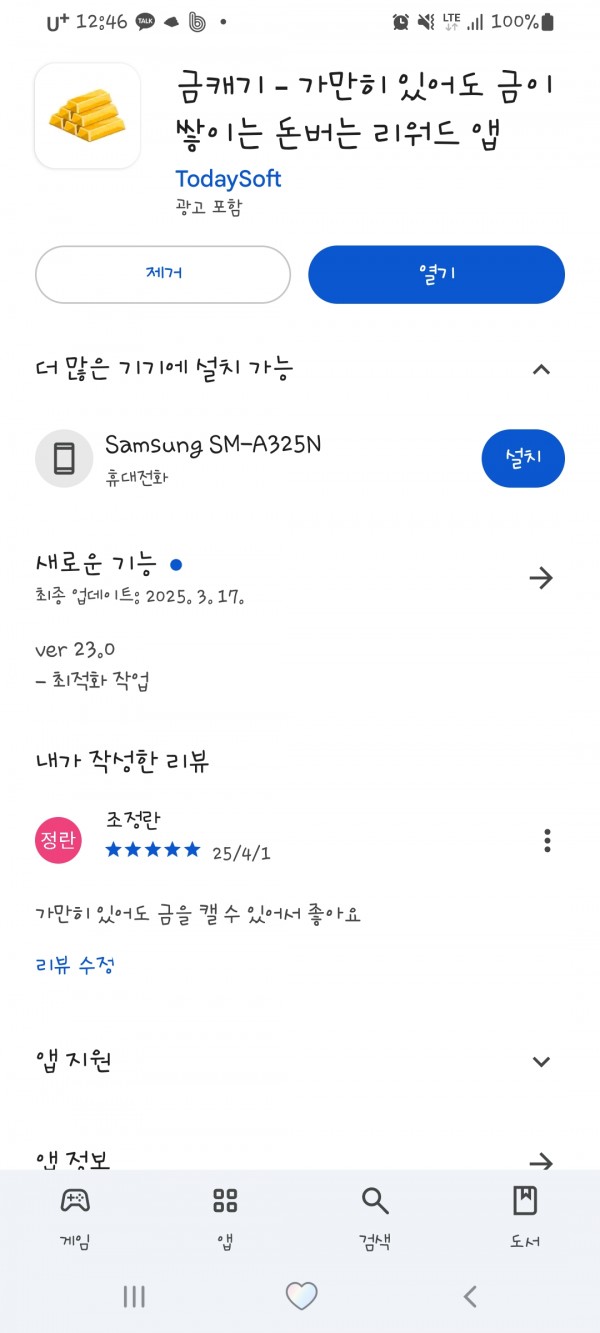
Task: Tap the system back button
Action: 470,1297
